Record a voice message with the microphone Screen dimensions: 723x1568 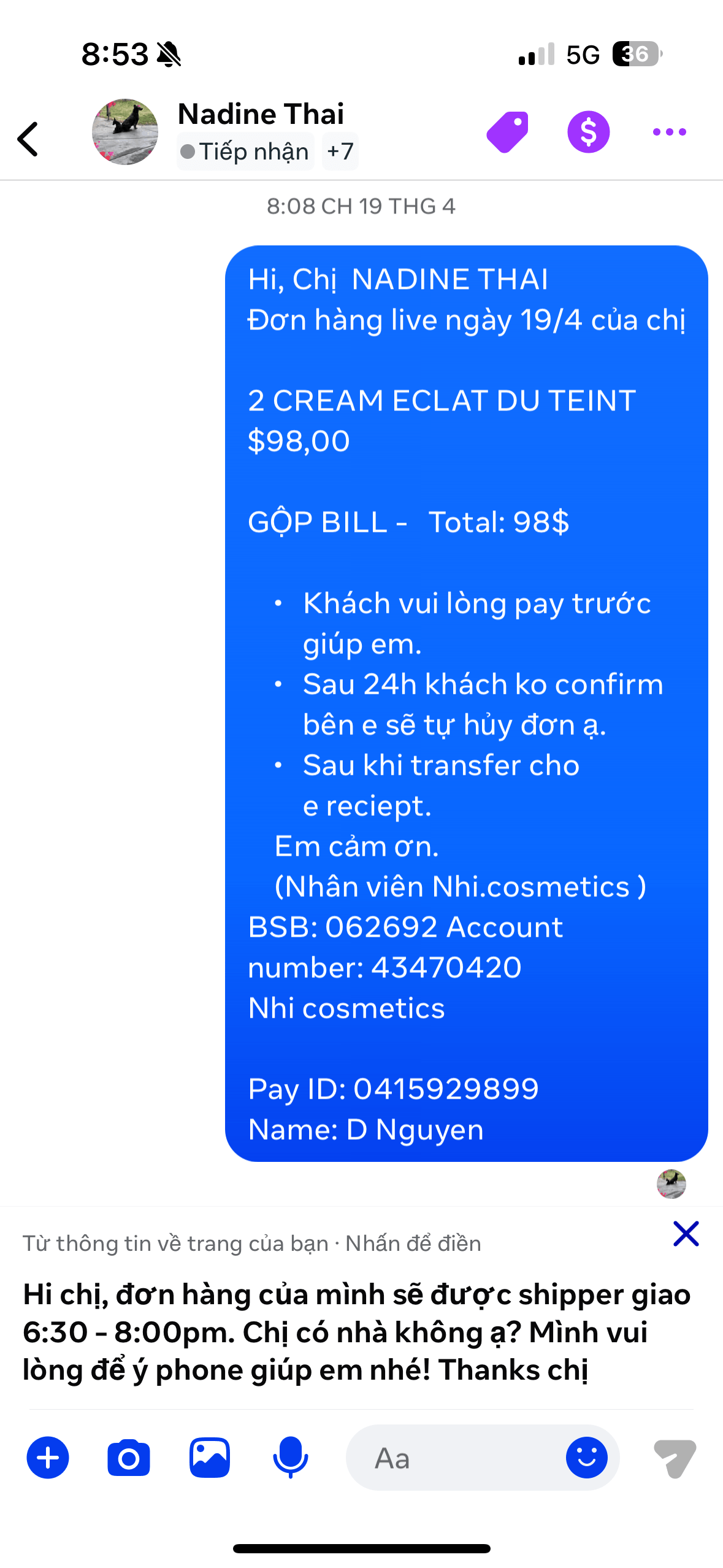pos(290,1458)
